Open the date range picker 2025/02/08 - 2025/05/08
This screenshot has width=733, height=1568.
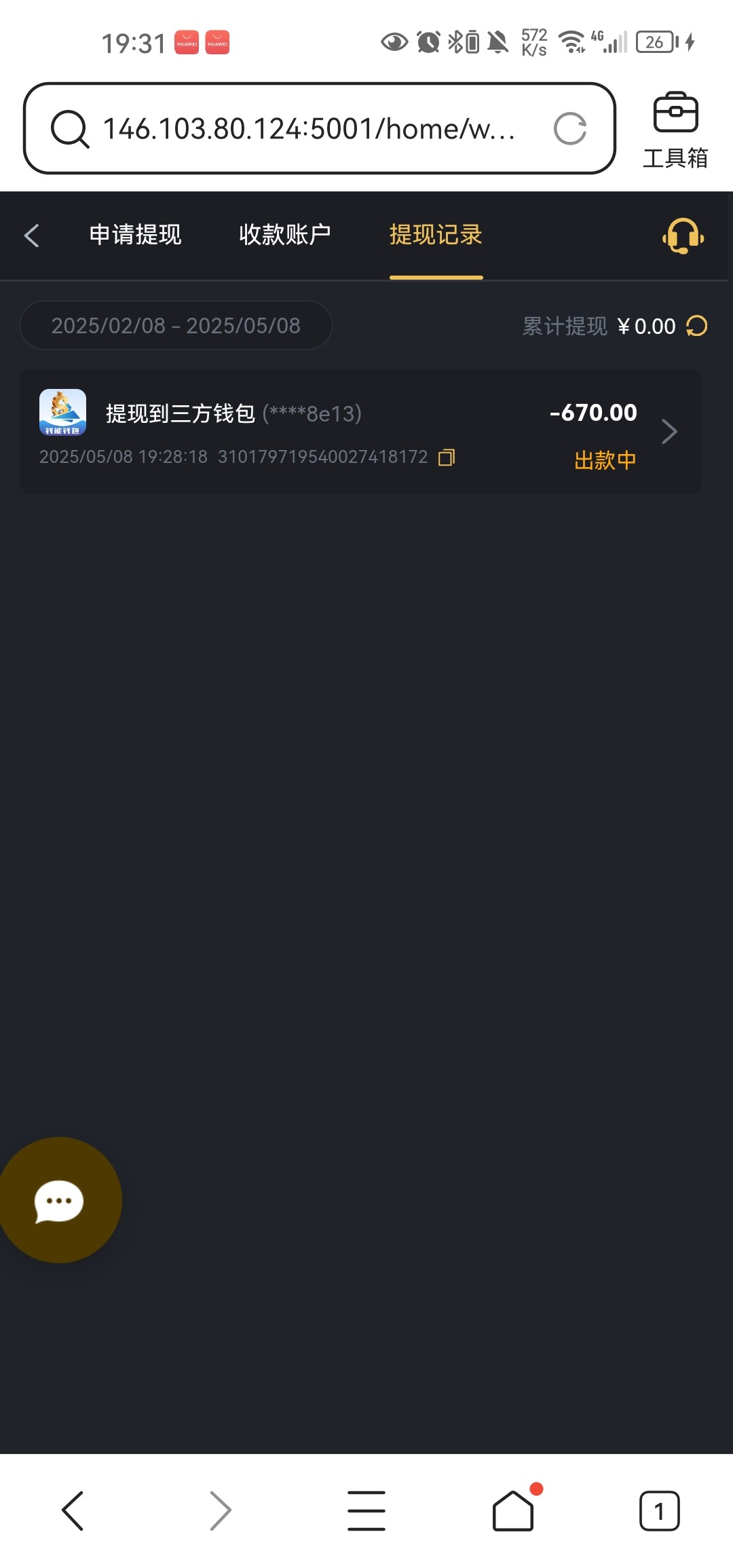(176, 325)
